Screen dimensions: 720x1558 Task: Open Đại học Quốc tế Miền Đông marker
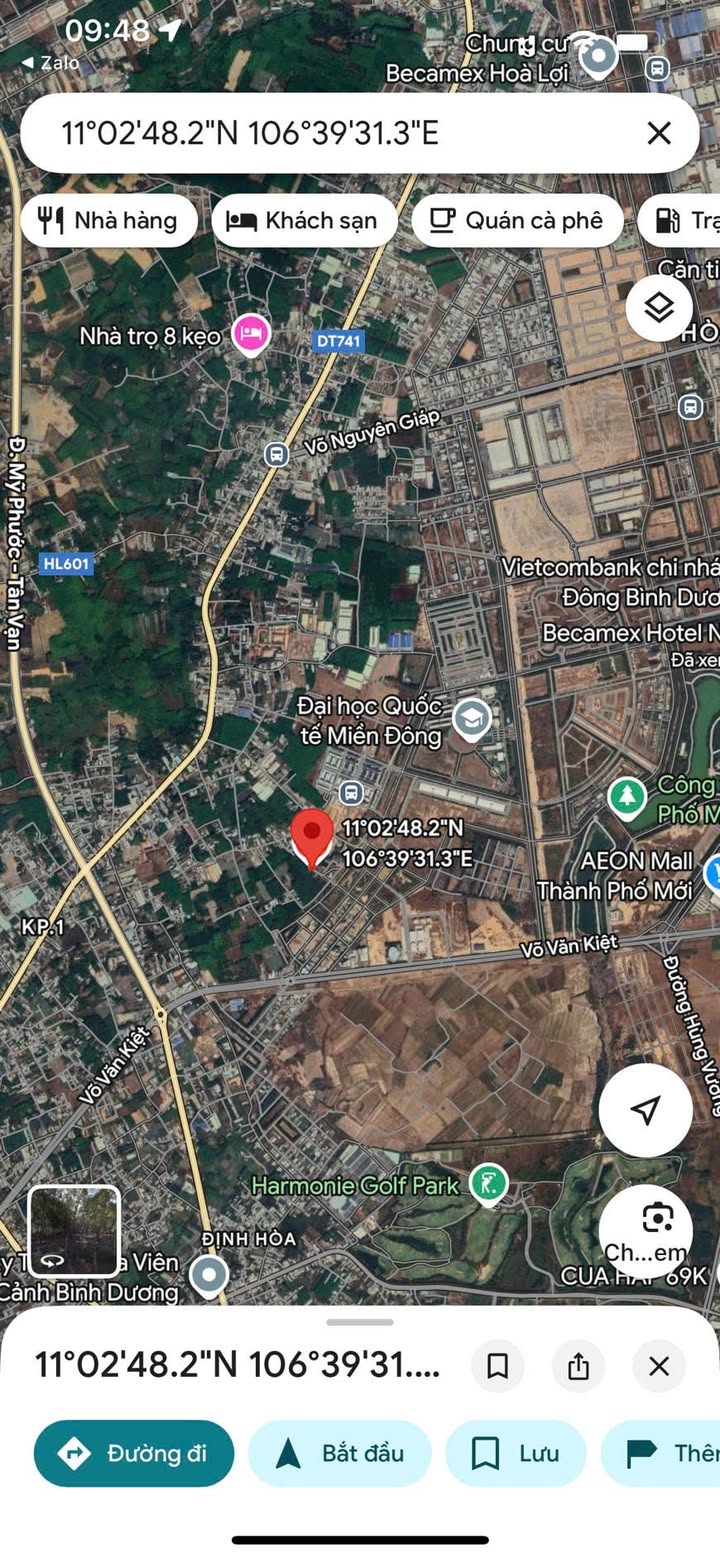pos(471,718)
